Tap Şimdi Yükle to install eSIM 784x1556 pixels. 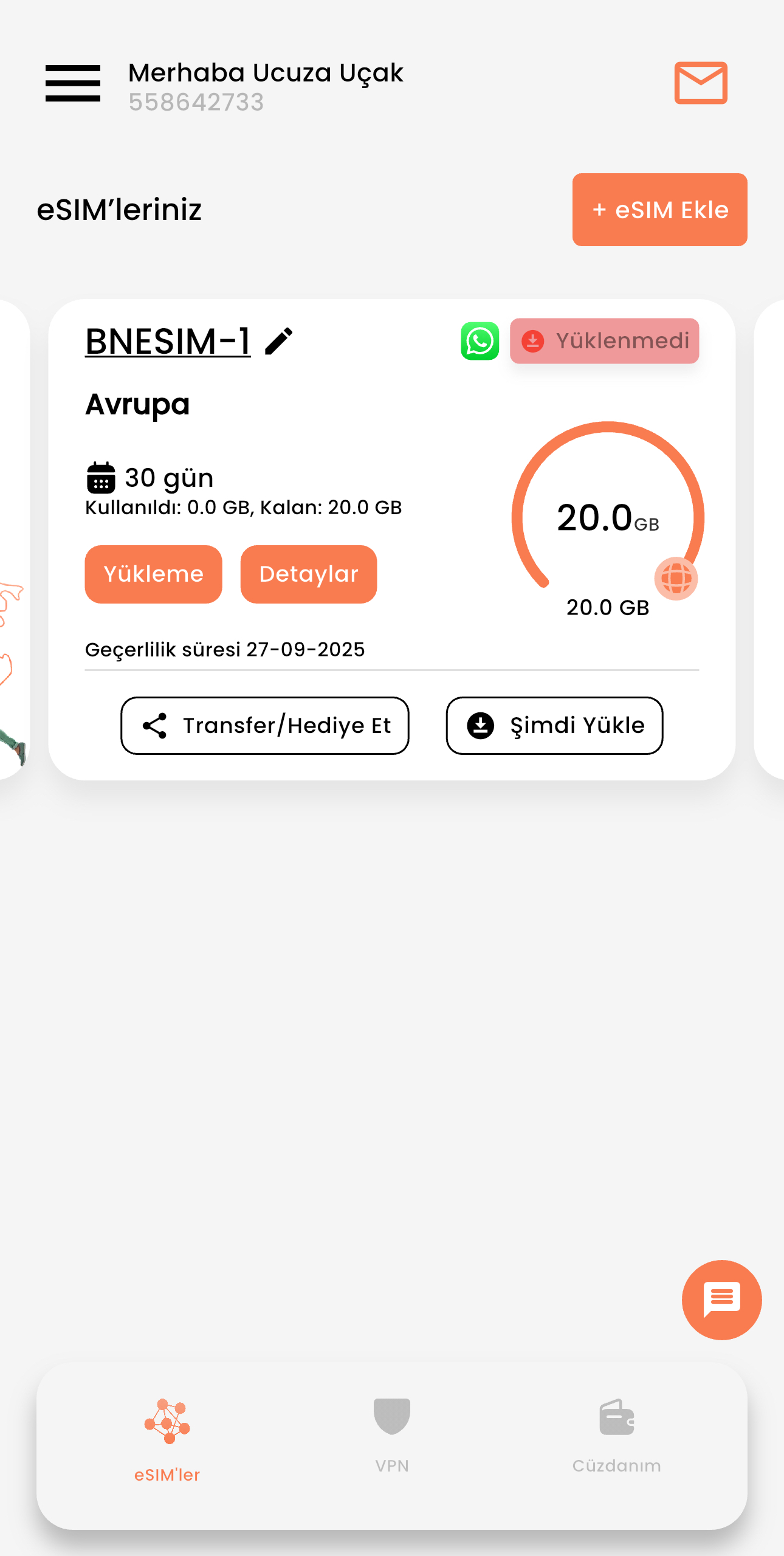coord(554,726)
